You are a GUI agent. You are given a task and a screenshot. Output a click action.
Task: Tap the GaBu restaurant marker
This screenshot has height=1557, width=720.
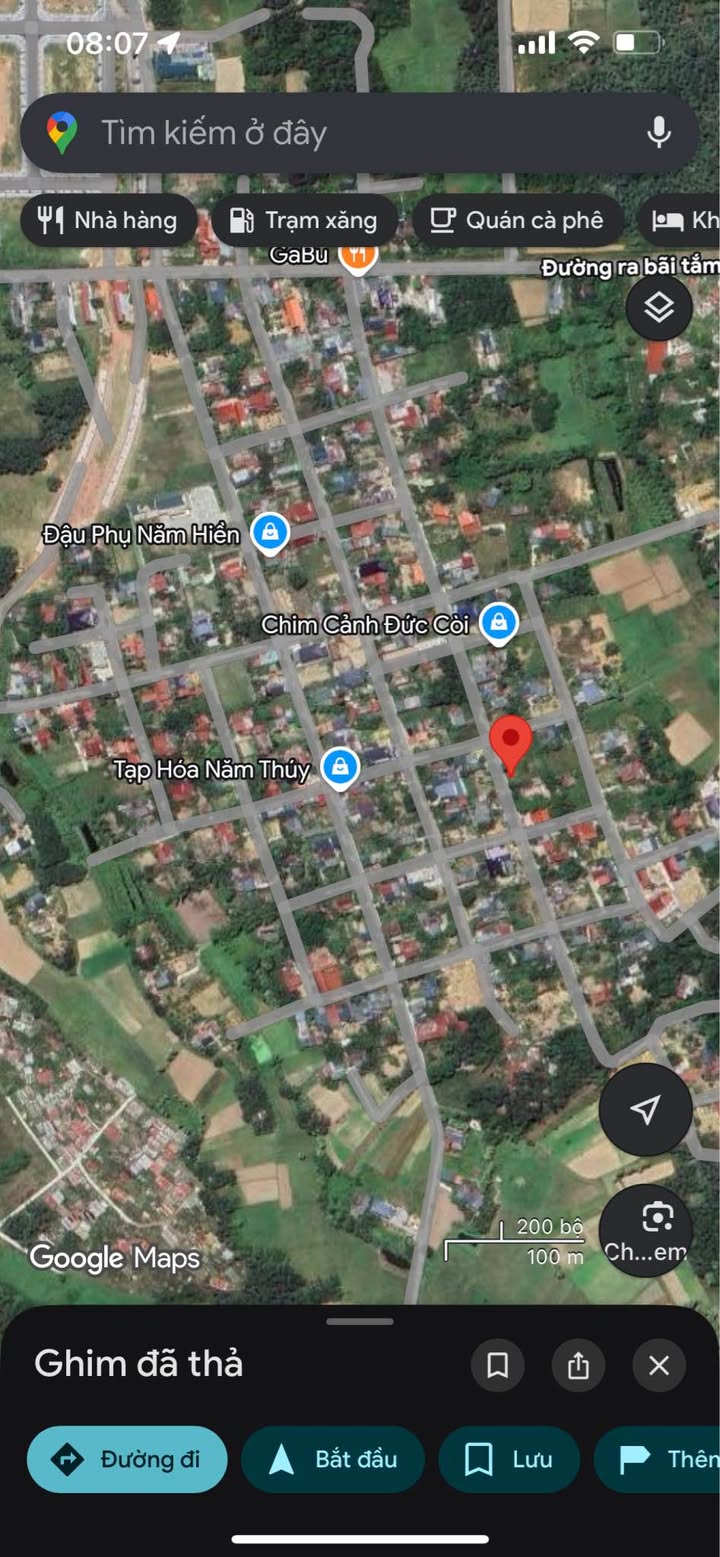point(357,254)
